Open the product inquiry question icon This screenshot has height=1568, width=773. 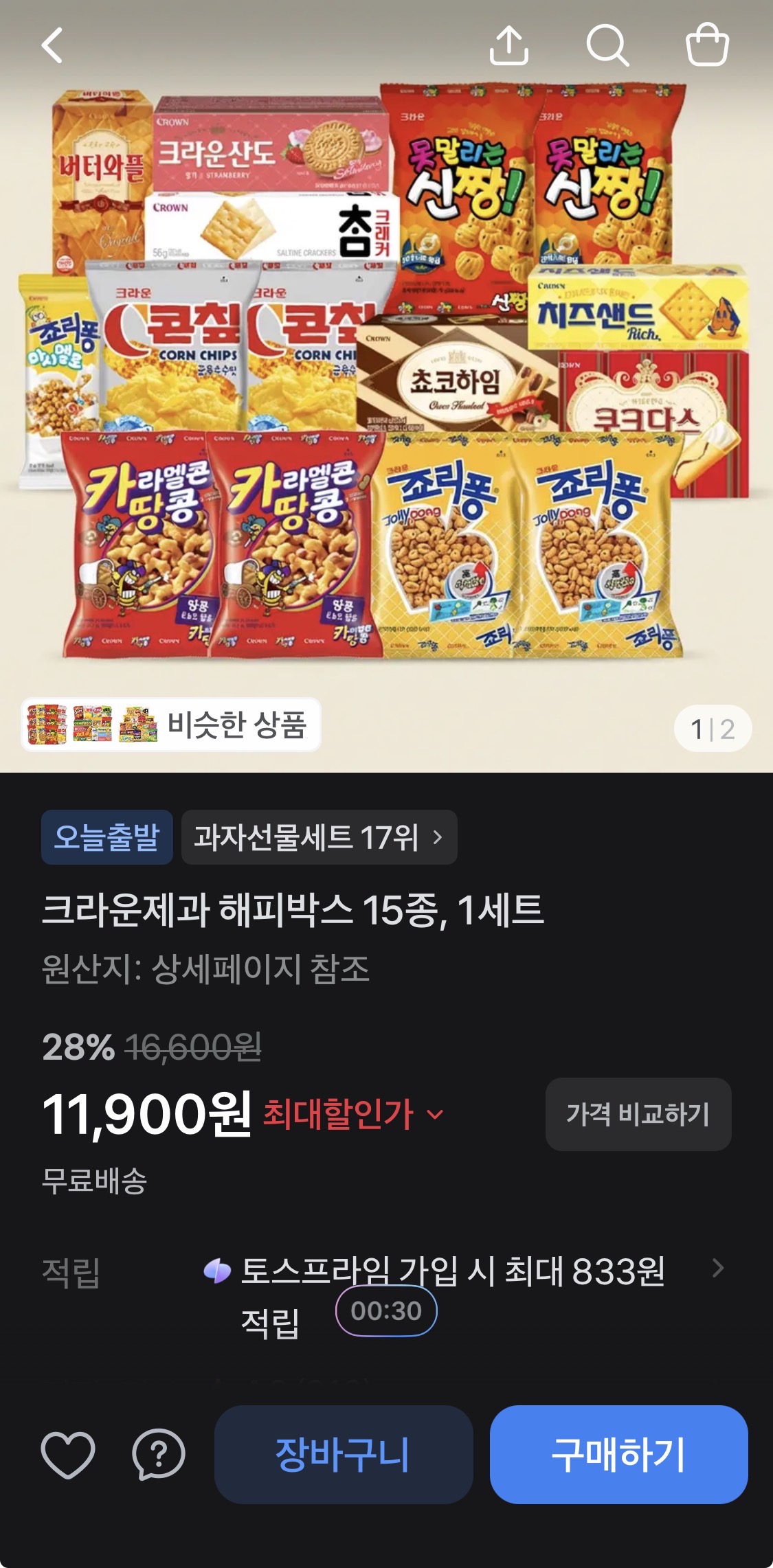[x=159, y=1455]
